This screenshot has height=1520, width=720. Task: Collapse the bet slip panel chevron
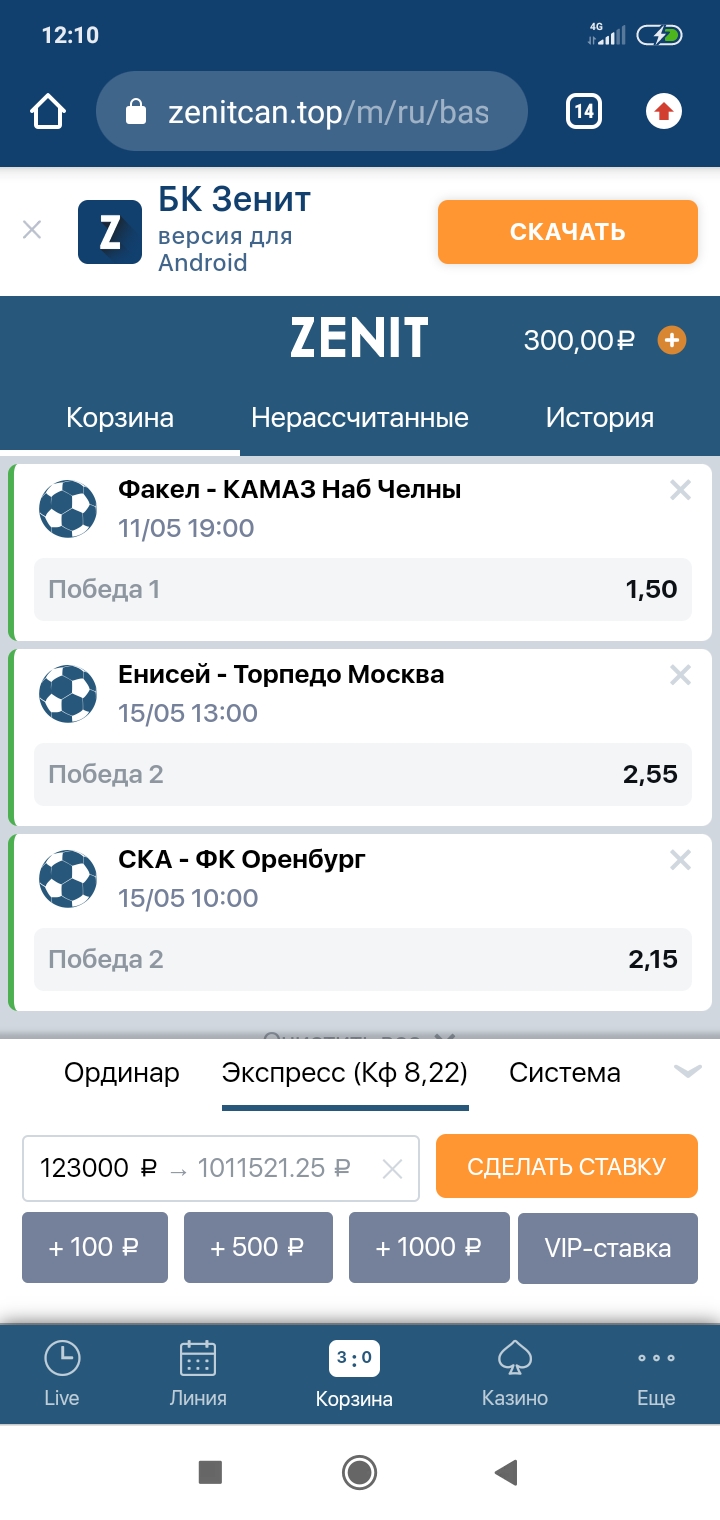[x=687, y=1072]
